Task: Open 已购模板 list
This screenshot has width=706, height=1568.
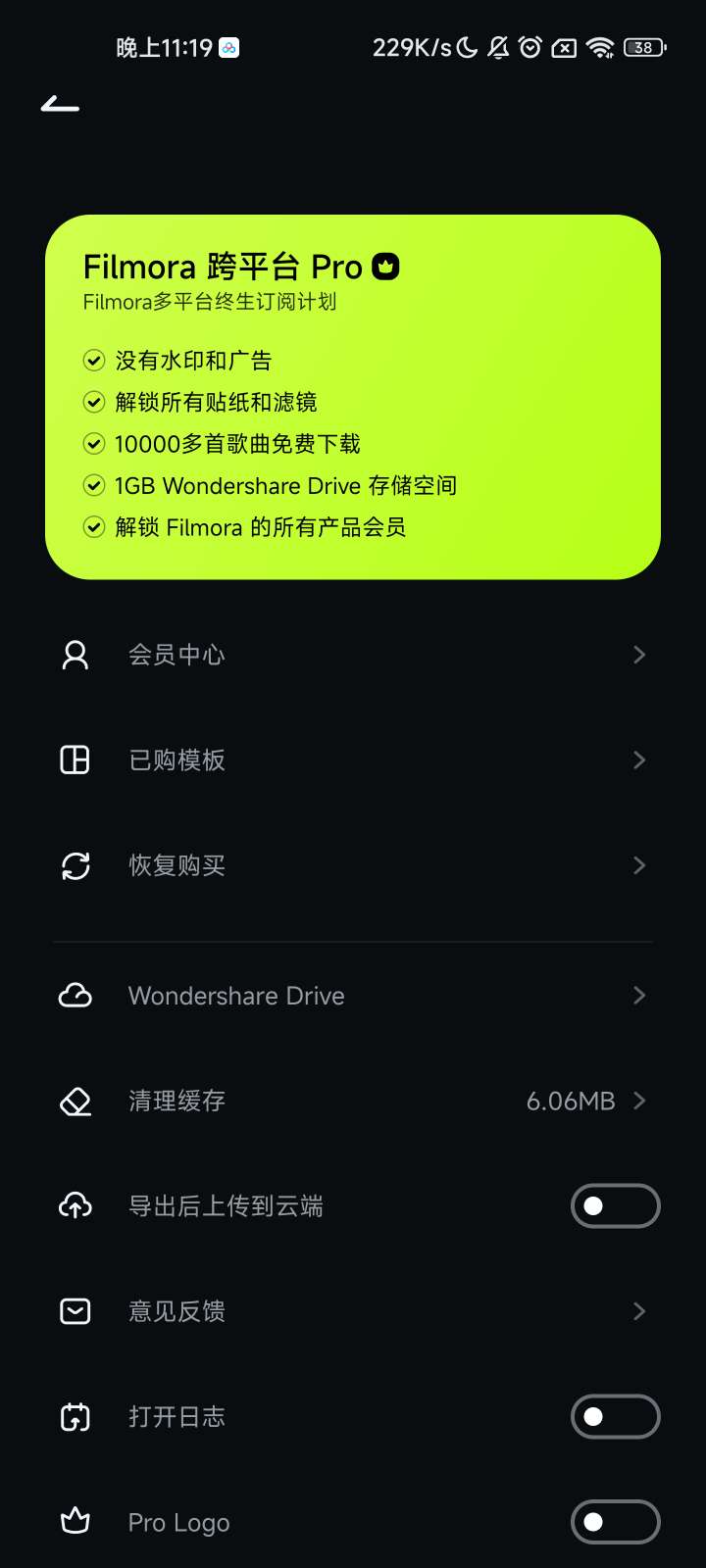Action: click(352, 760)
